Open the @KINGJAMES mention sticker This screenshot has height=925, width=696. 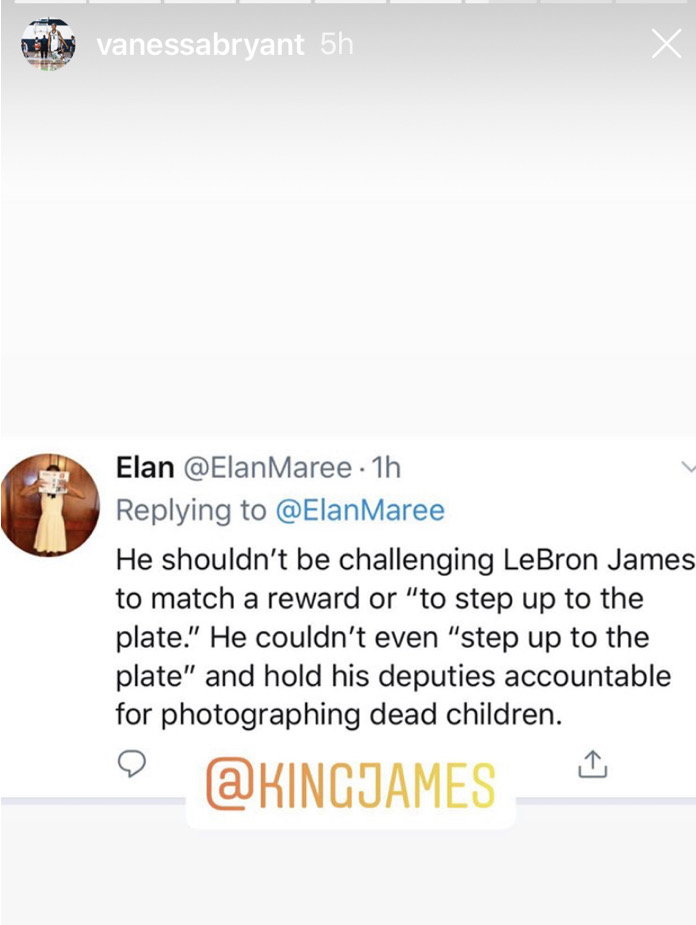(350, 786)
